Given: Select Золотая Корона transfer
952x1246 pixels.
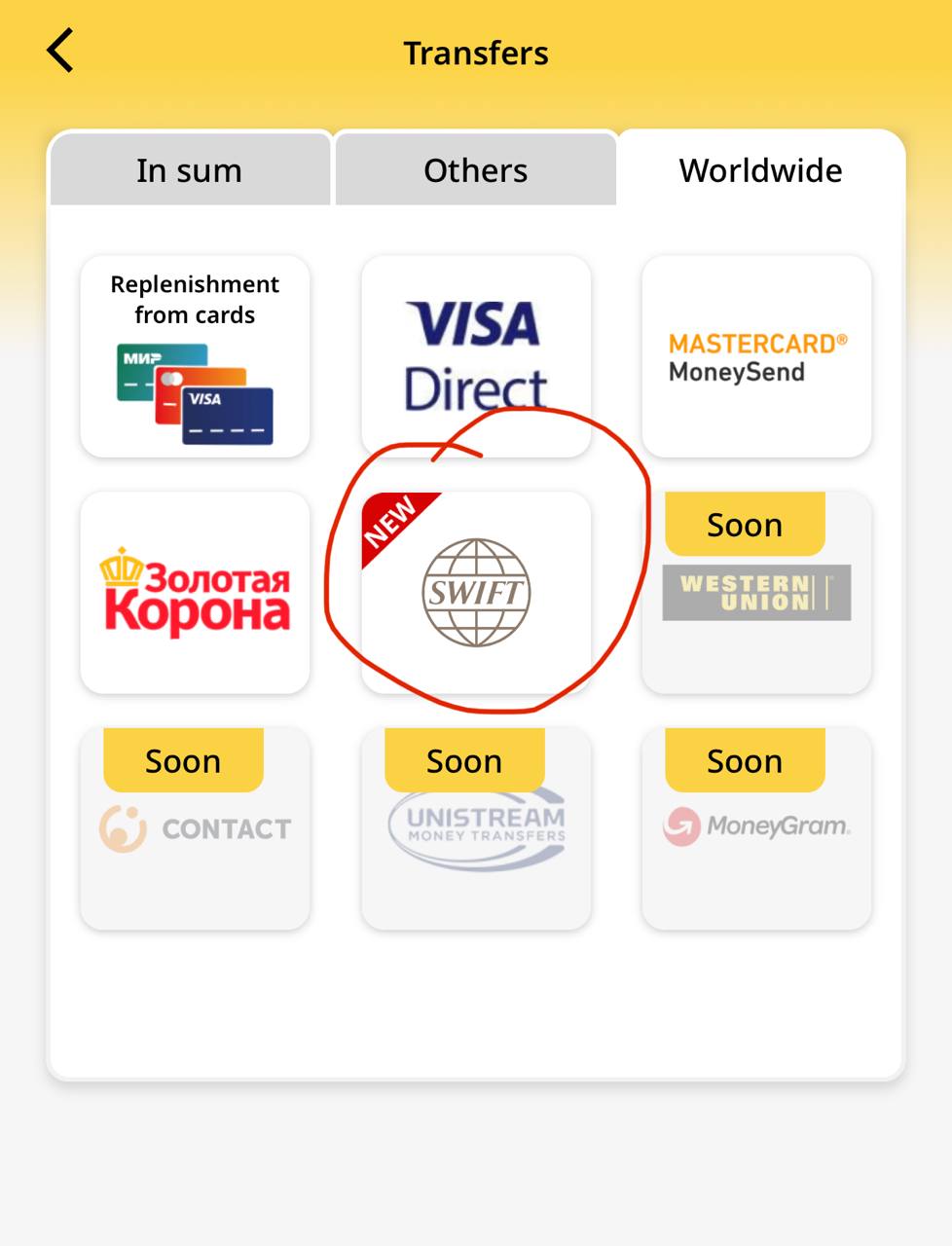Looking at the screenshot, I should 195,592.
